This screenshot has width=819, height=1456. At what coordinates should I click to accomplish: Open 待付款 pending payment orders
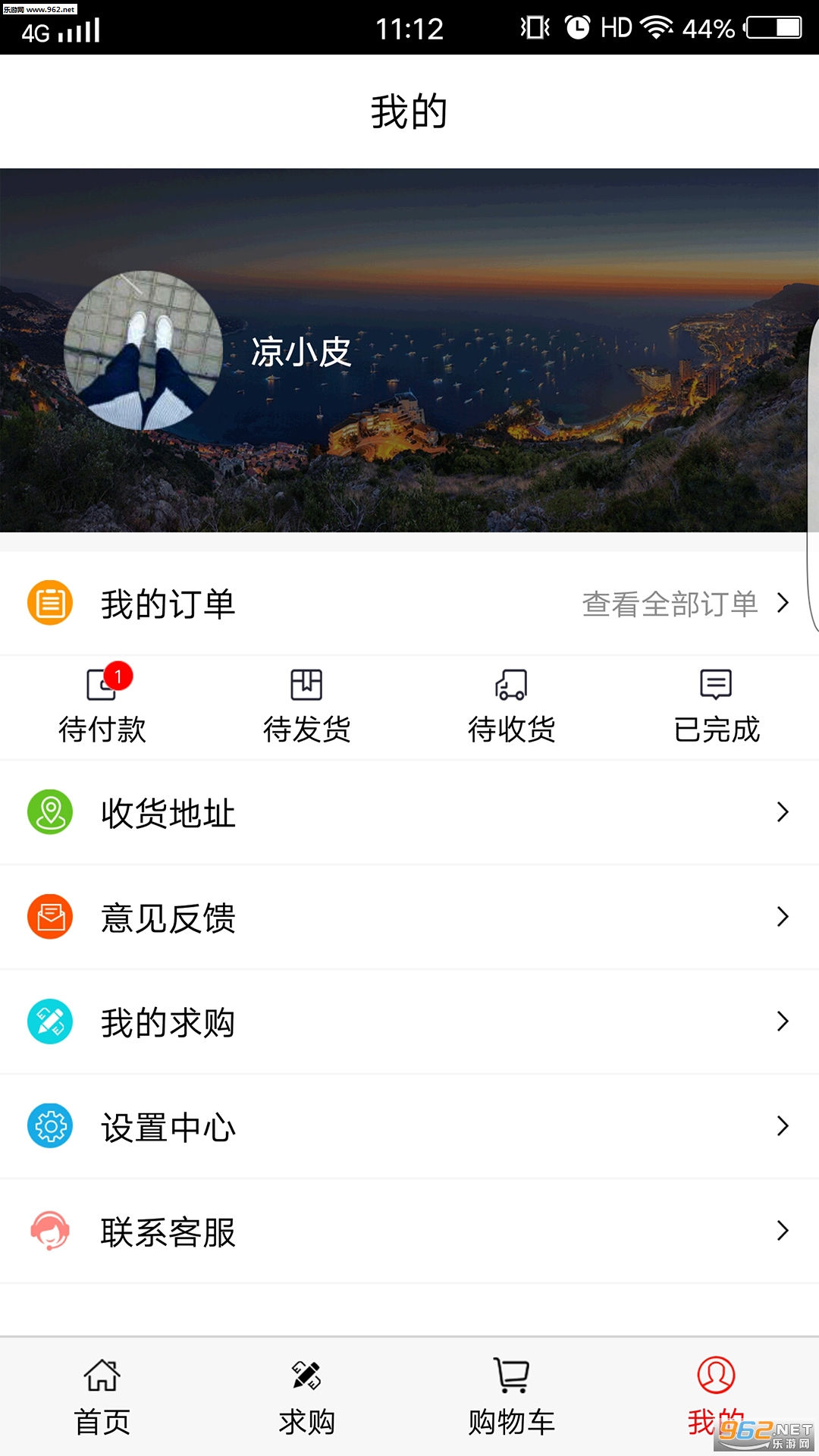tap(102, 707)
